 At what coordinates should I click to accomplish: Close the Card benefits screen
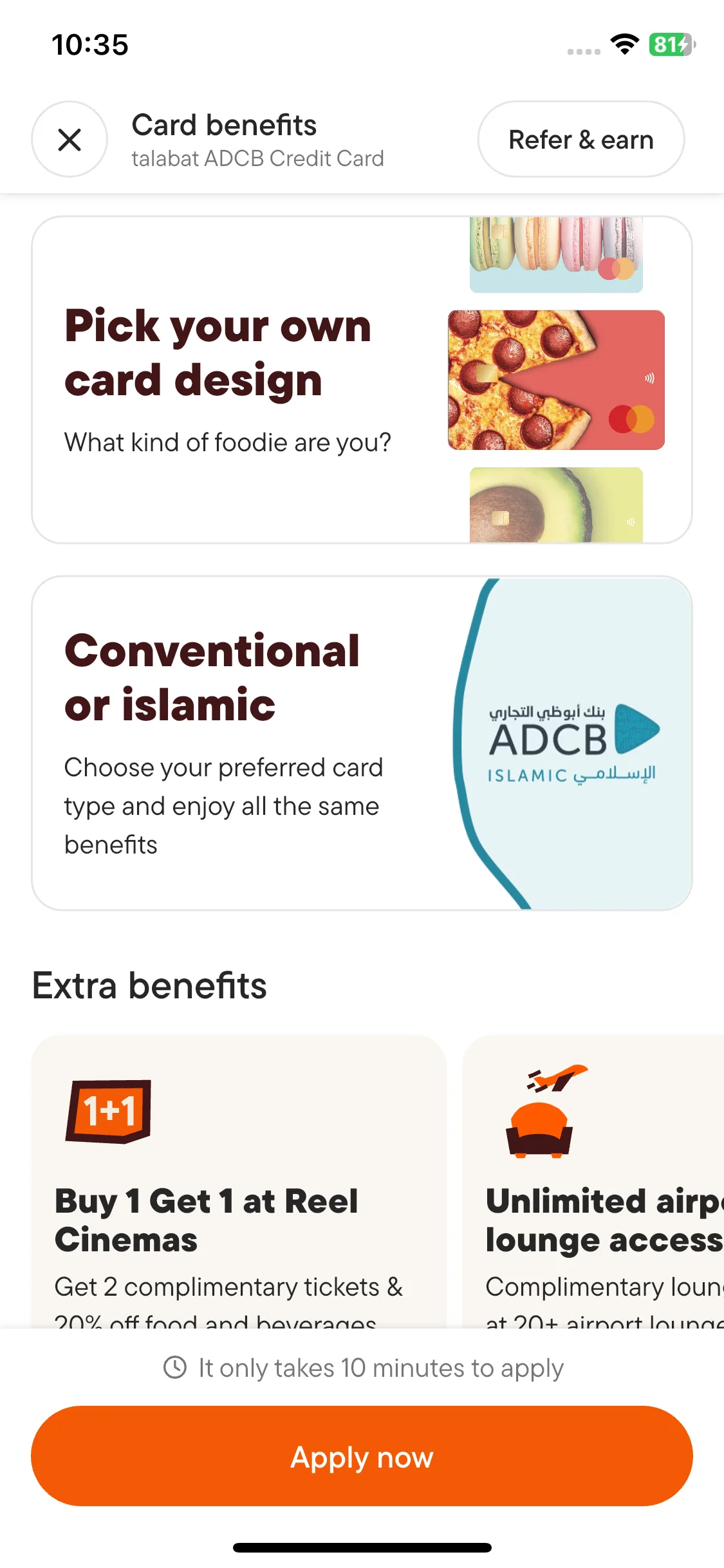[x=70, y=139]
